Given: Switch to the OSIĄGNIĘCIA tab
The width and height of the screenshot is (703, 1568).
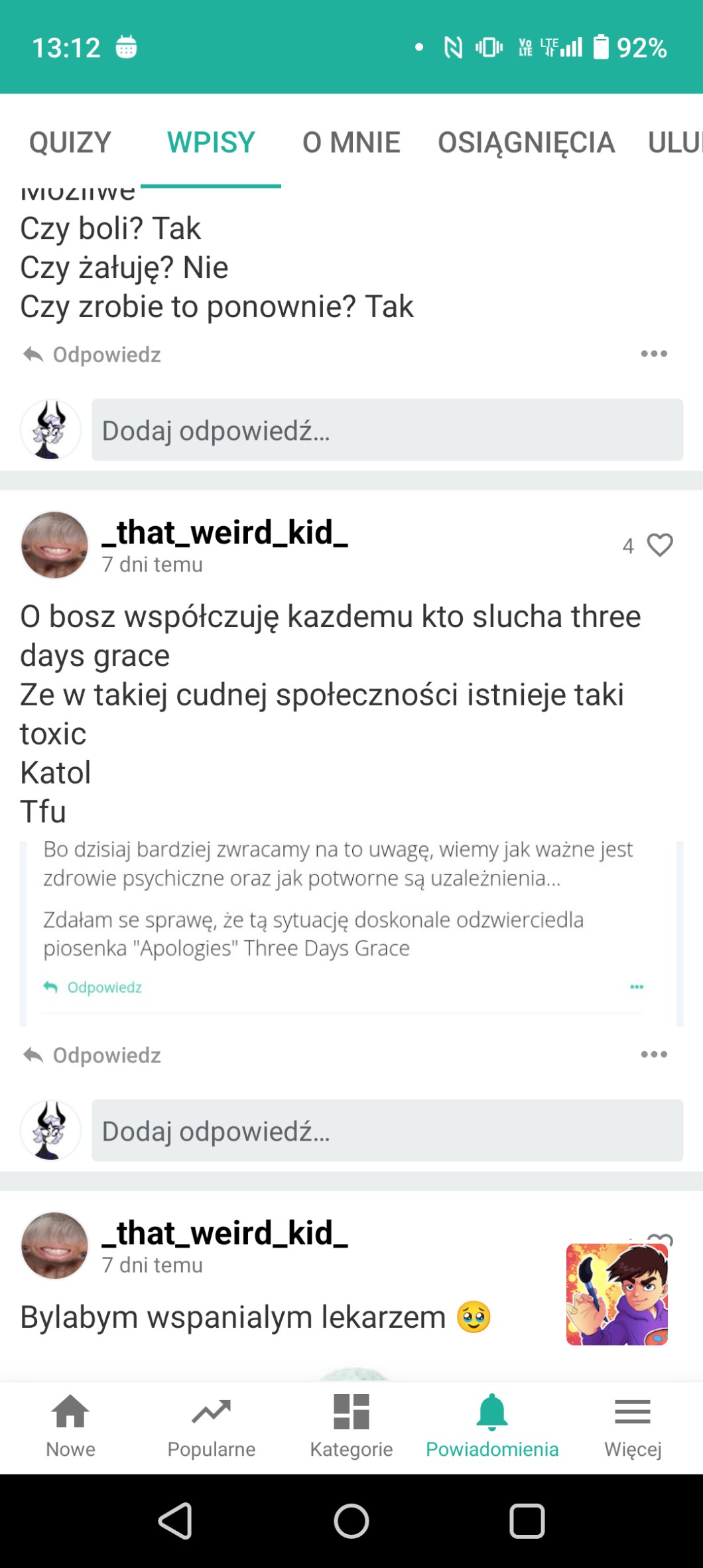Looking at the screenshot, I should pyautogui.click(x=526, y=143).
